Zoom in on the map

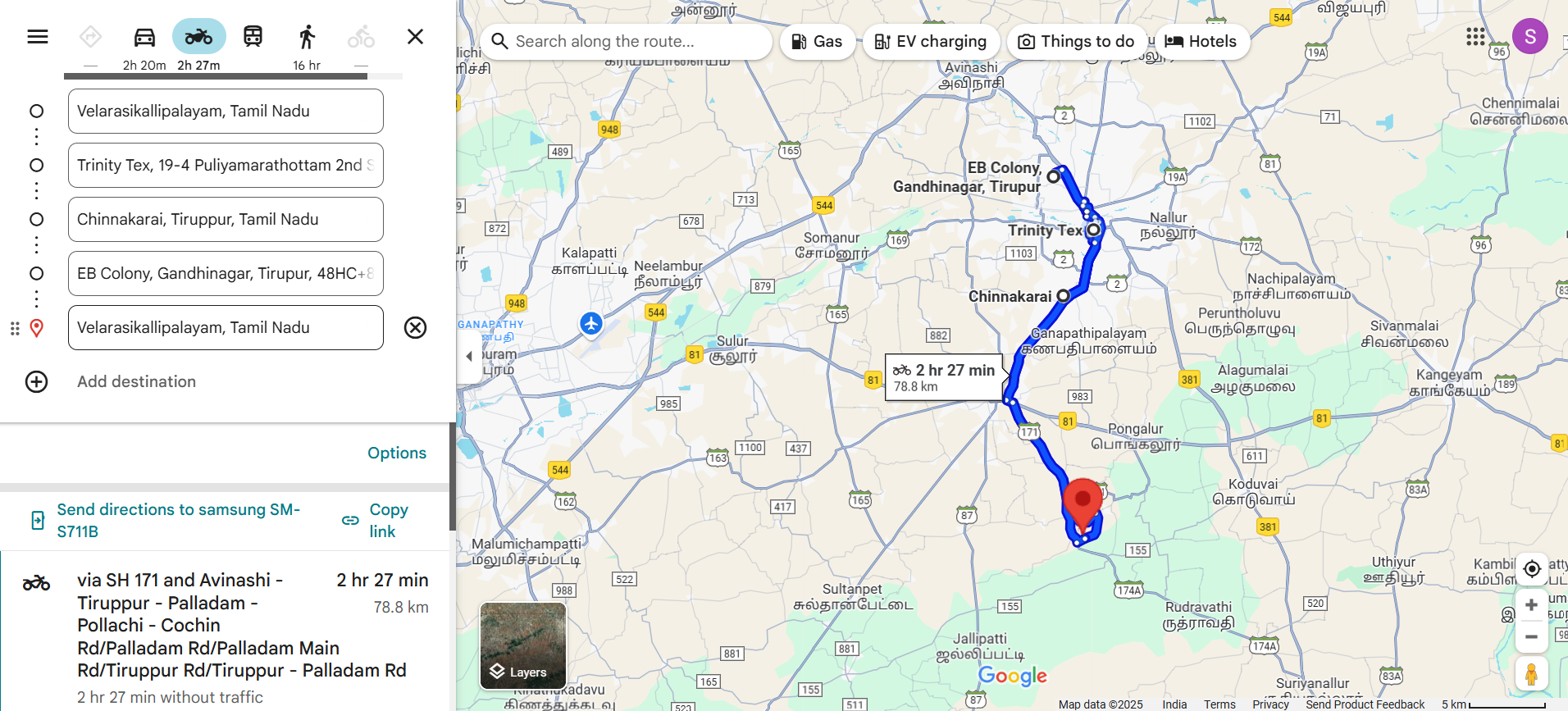pos(1530,605)
